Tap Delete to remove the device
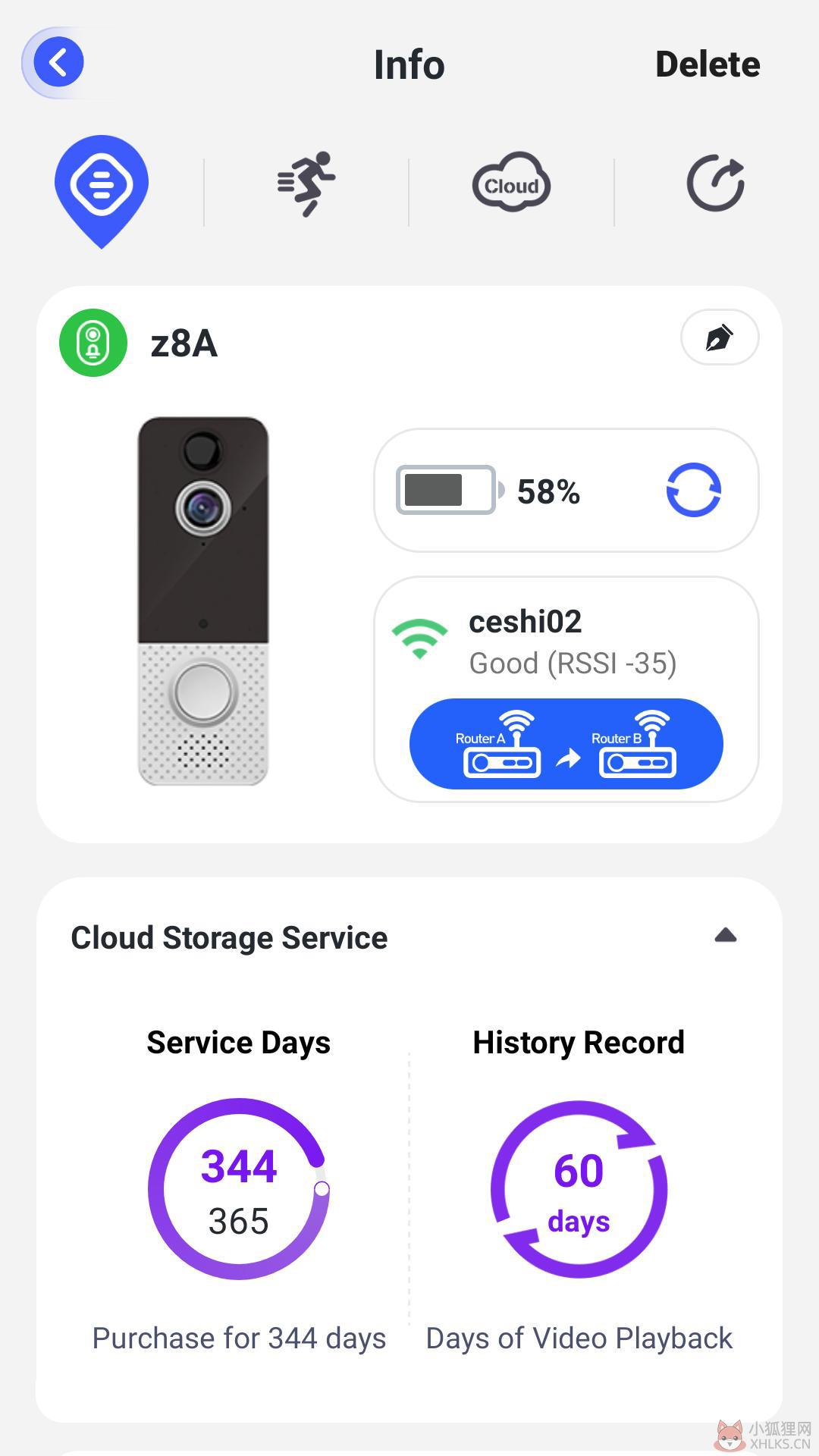Image resolution: width=819 pixels, height=1456 pixels. [x=708, y=64]
